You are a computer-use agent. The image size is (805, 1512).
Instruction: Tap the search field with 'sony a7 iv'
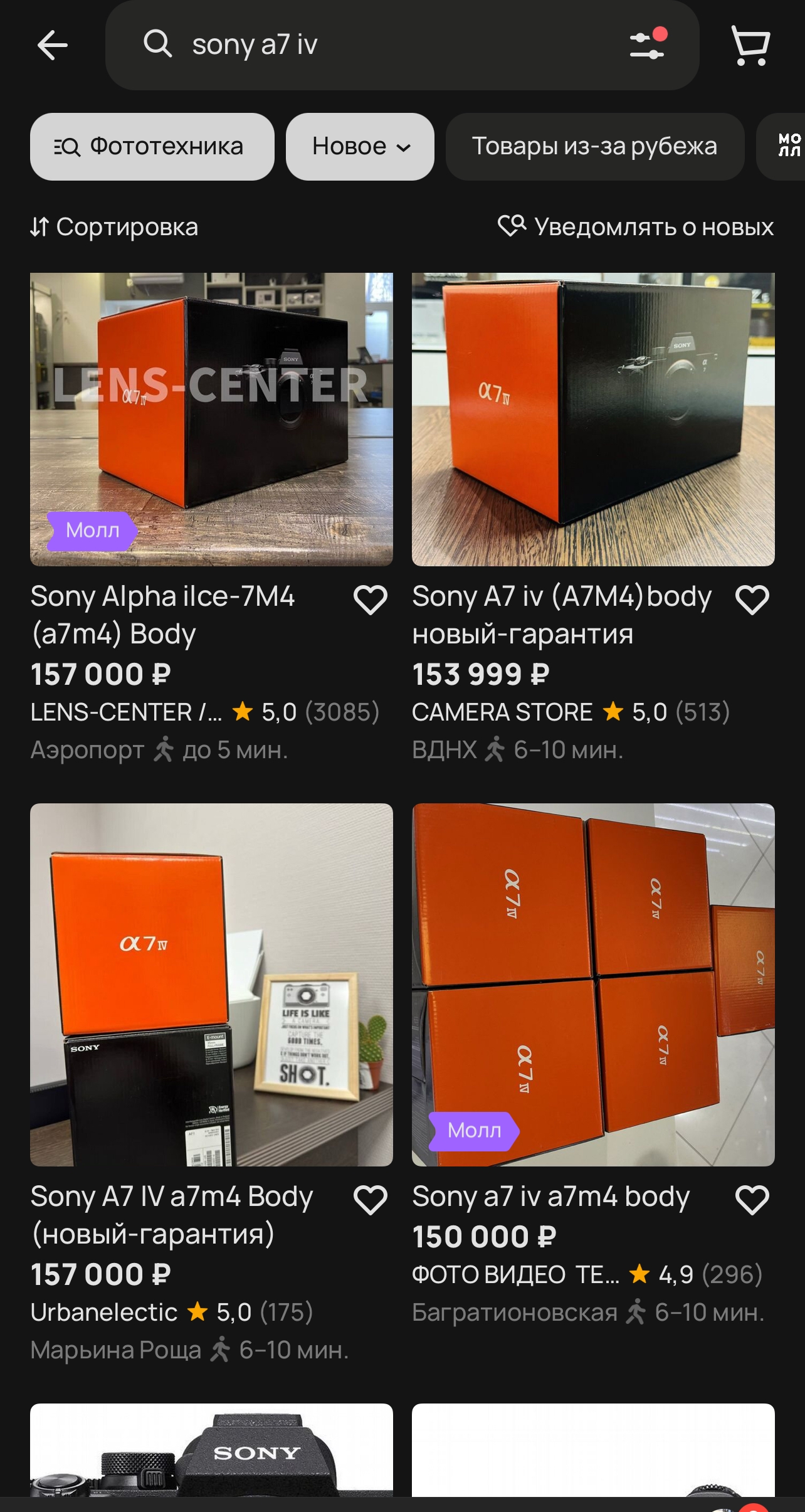tap(376, 45)
